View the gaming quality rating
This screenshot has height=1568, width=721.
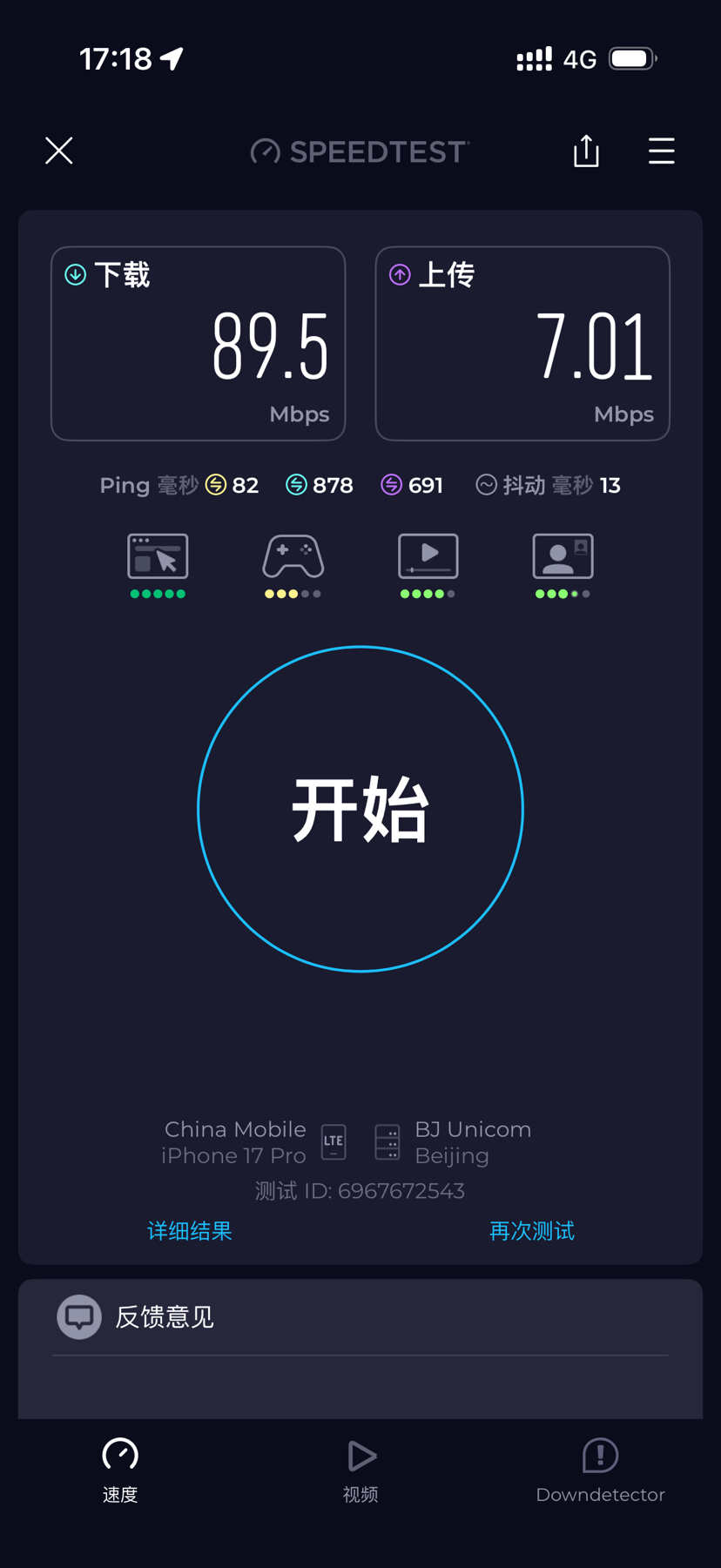[293, 564]
